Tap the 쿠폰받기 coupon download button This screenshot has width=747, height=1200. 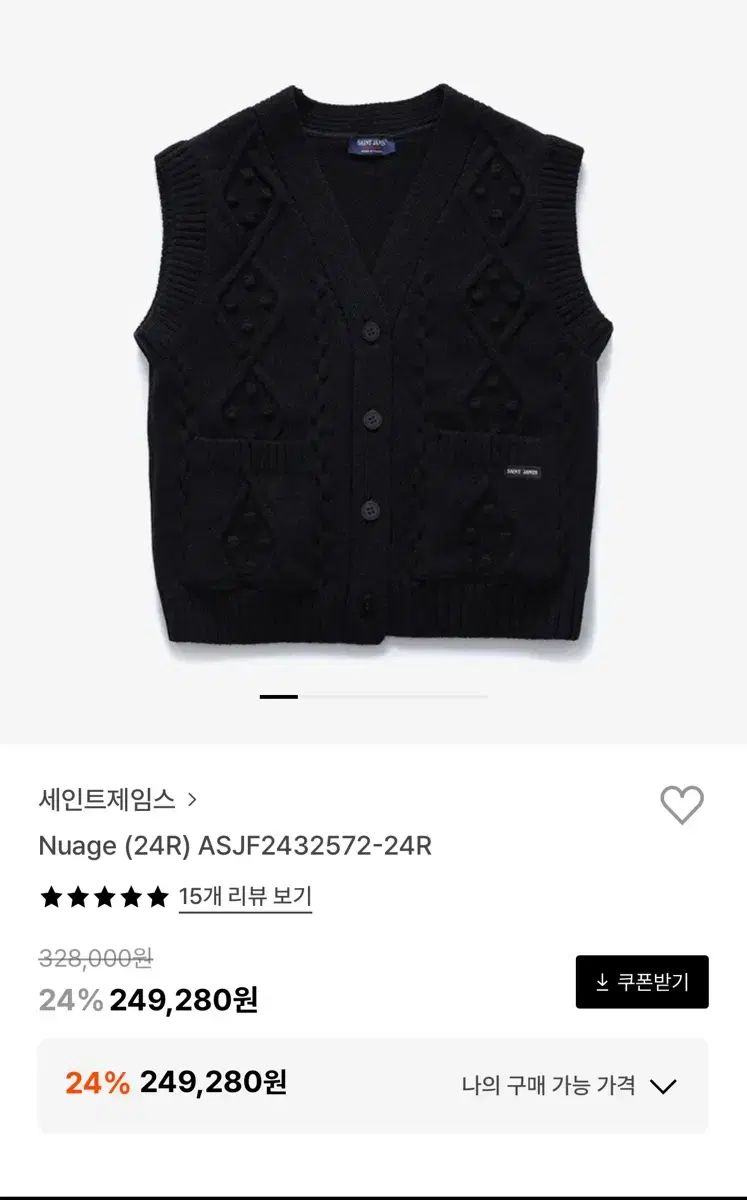coord(642,982)
